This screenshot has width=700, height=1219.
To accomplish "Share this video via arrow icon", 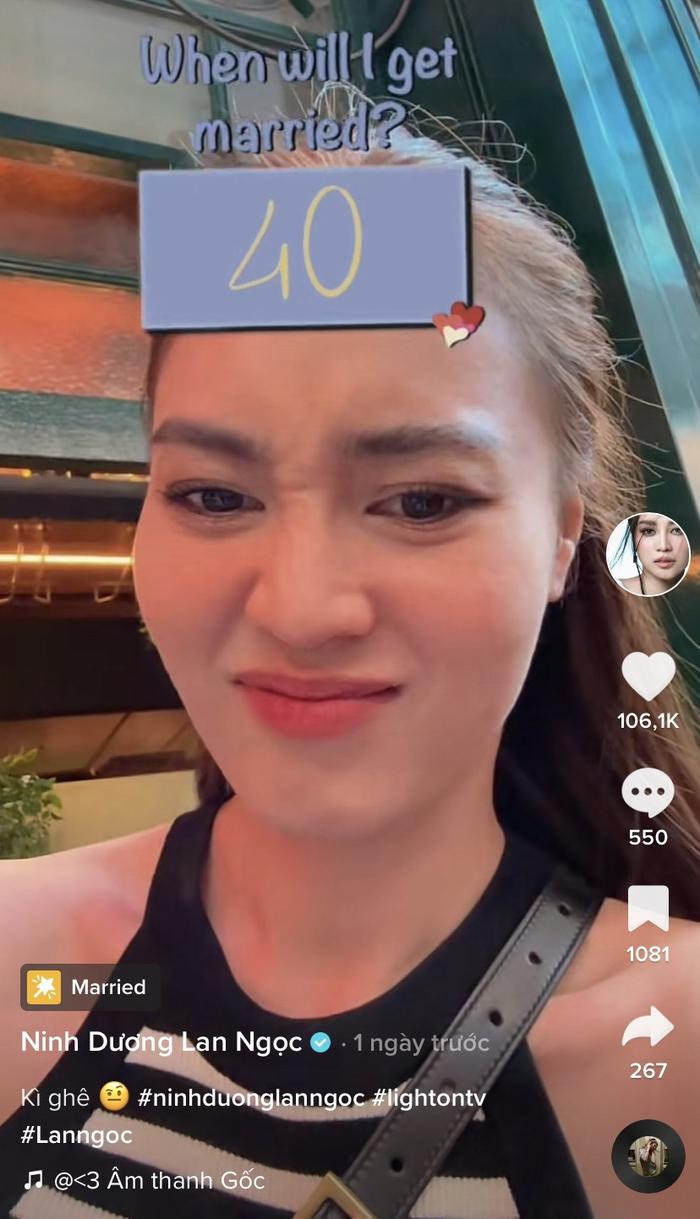I will click(648, 1027).
